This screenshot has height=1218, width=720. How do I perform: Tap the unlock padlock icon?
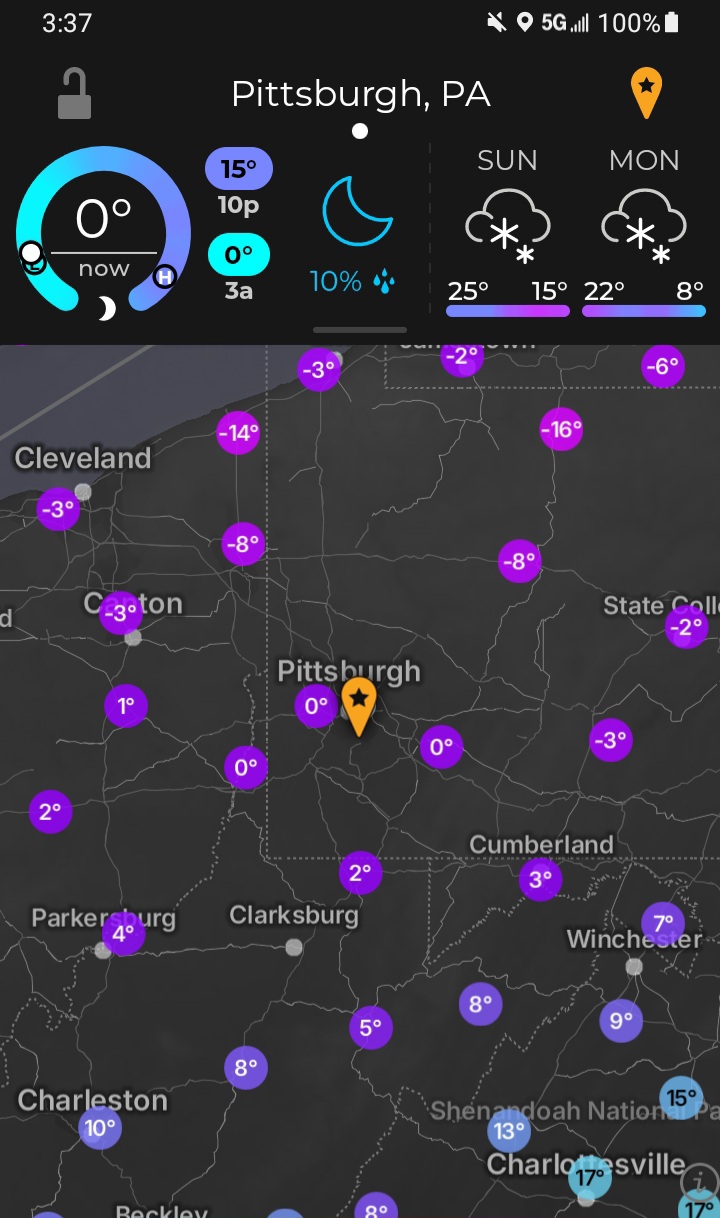tap(75, 94)
